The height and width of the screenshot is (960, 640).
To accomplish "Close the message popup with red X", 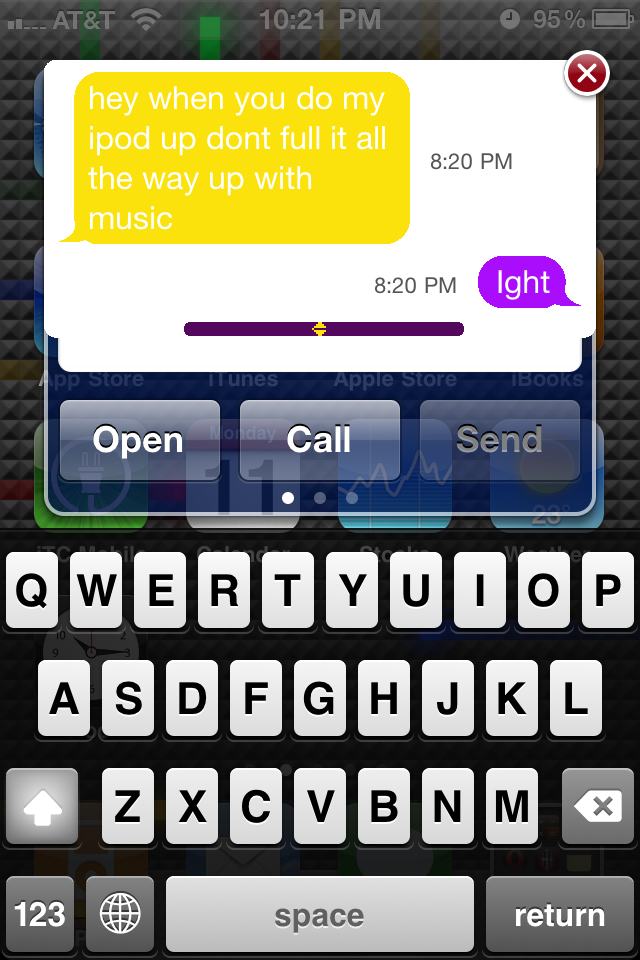I will coord(587,73).
